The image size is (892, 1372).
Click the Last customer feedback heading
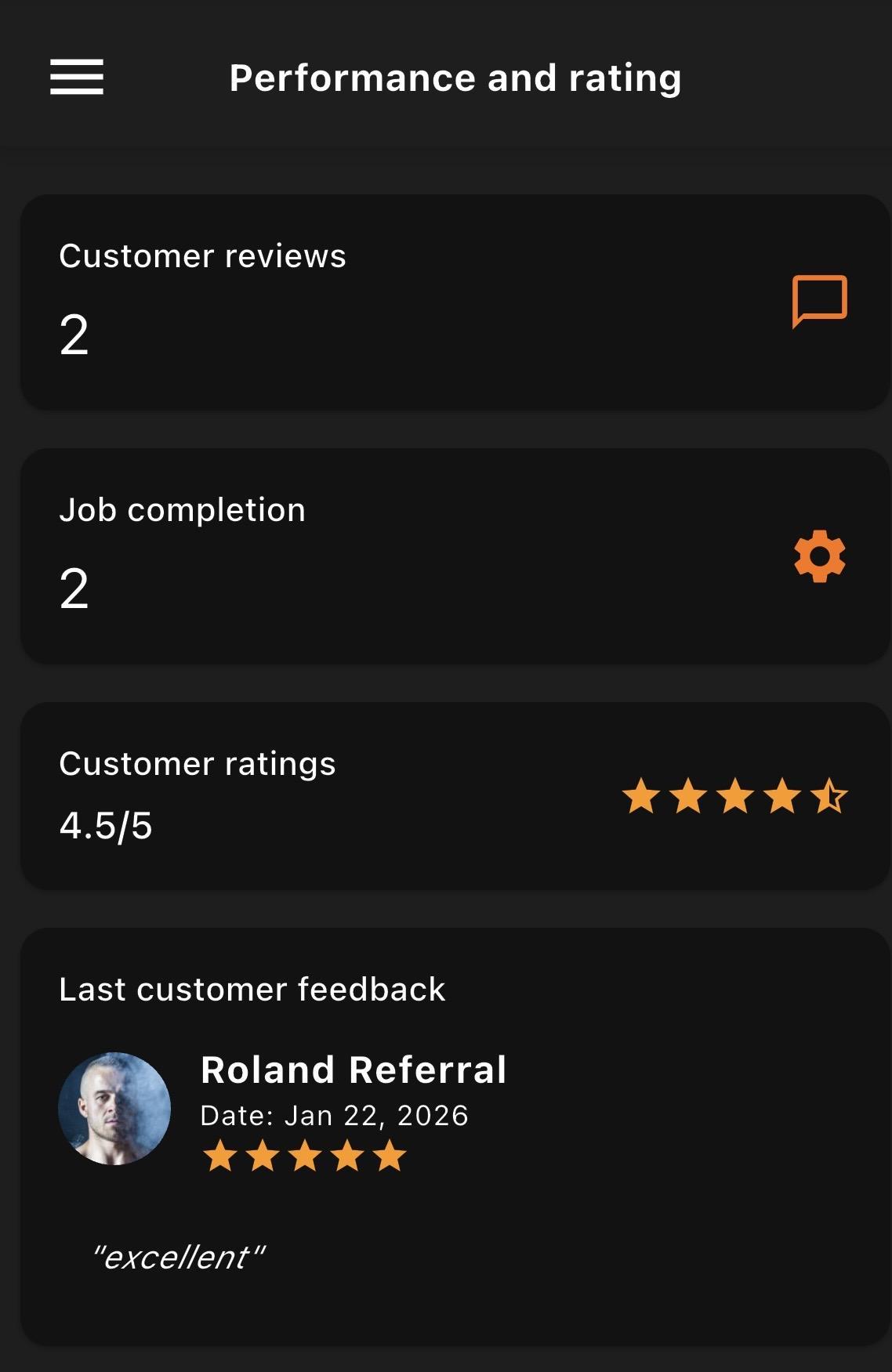(x=252, y=989)
